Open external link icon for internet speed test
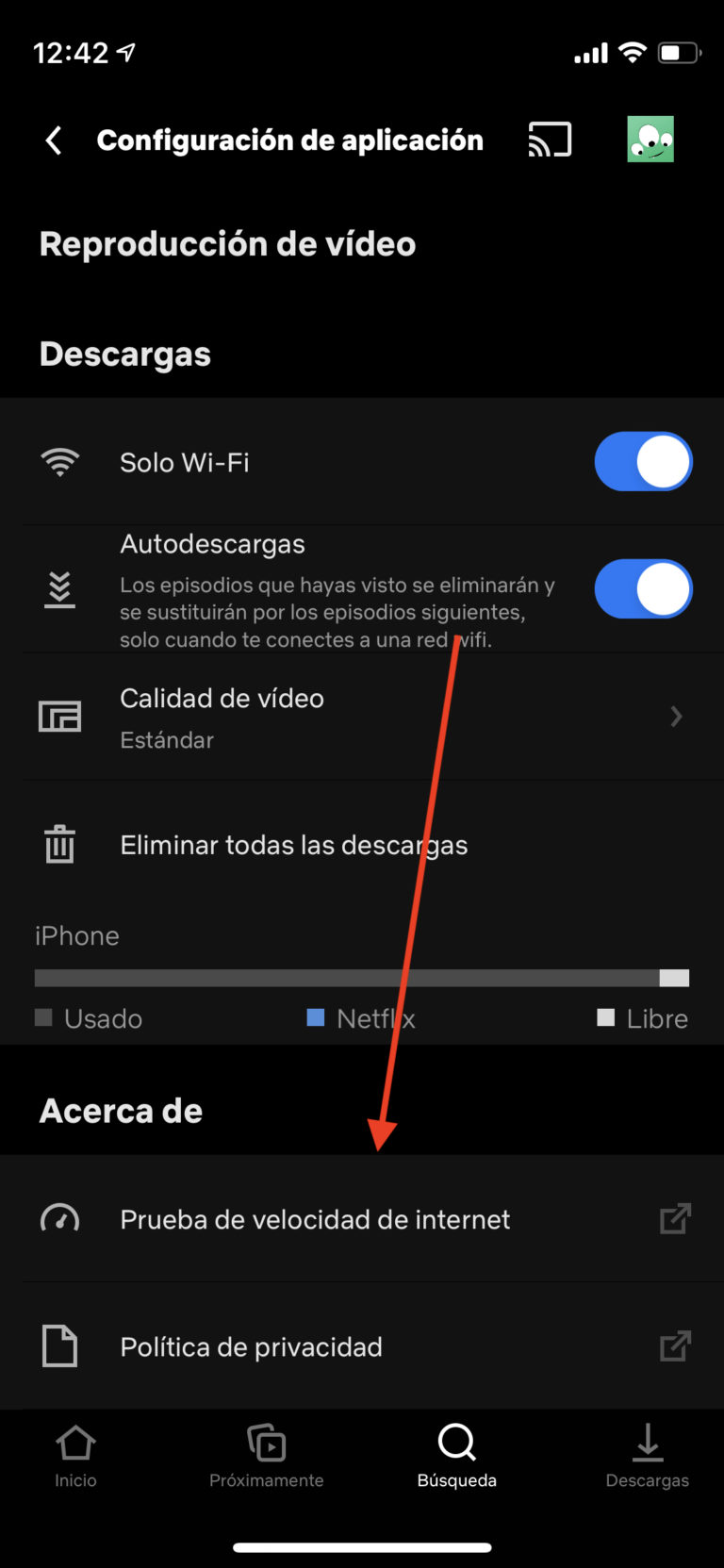This screenshot has height=1568, width=724. (x=675, y=1218)
